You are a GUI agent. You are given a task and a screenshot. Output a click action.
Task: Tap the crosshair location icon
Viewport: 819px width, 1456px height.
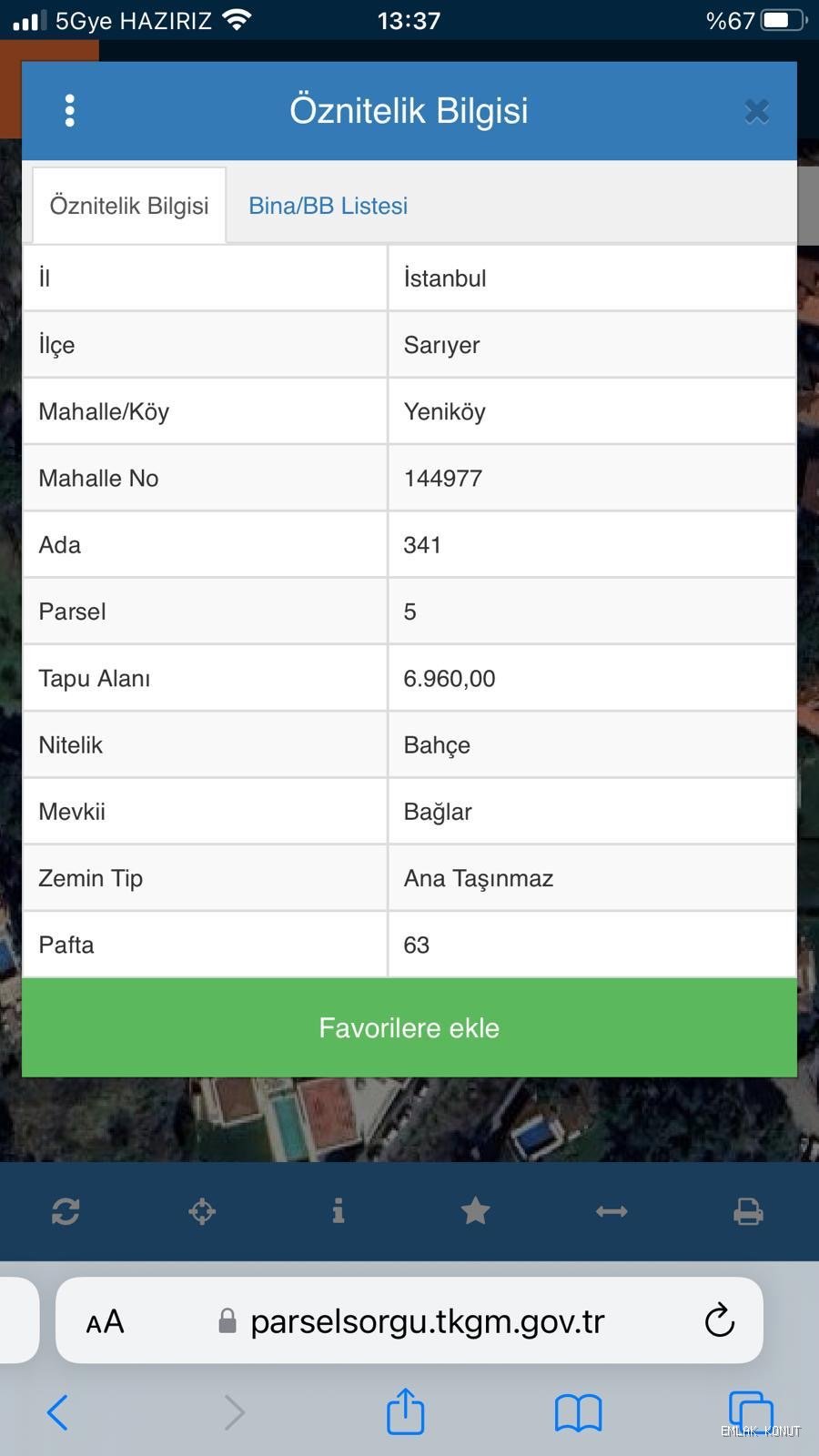coord(202,1211)
